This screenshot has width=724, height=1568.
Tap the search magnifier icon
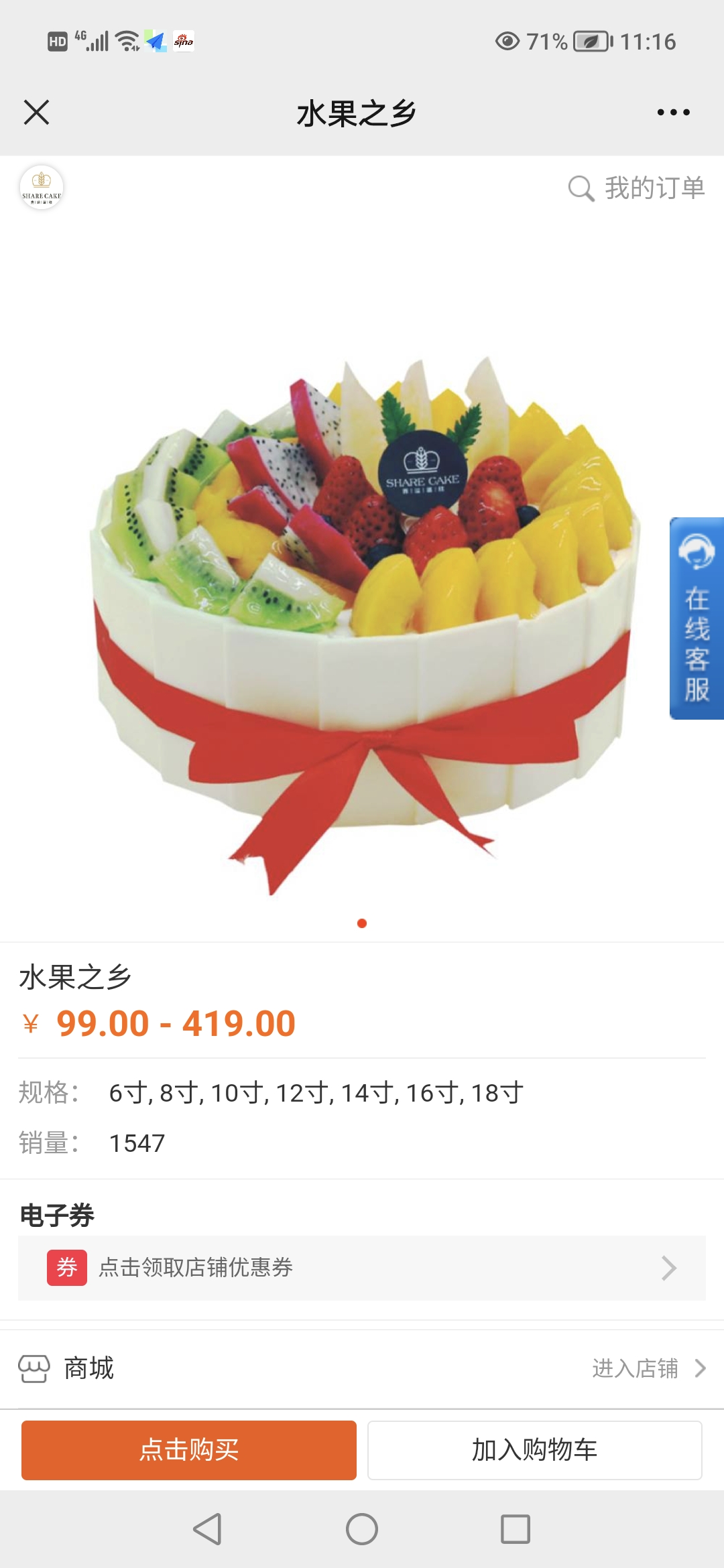(581, 188)
